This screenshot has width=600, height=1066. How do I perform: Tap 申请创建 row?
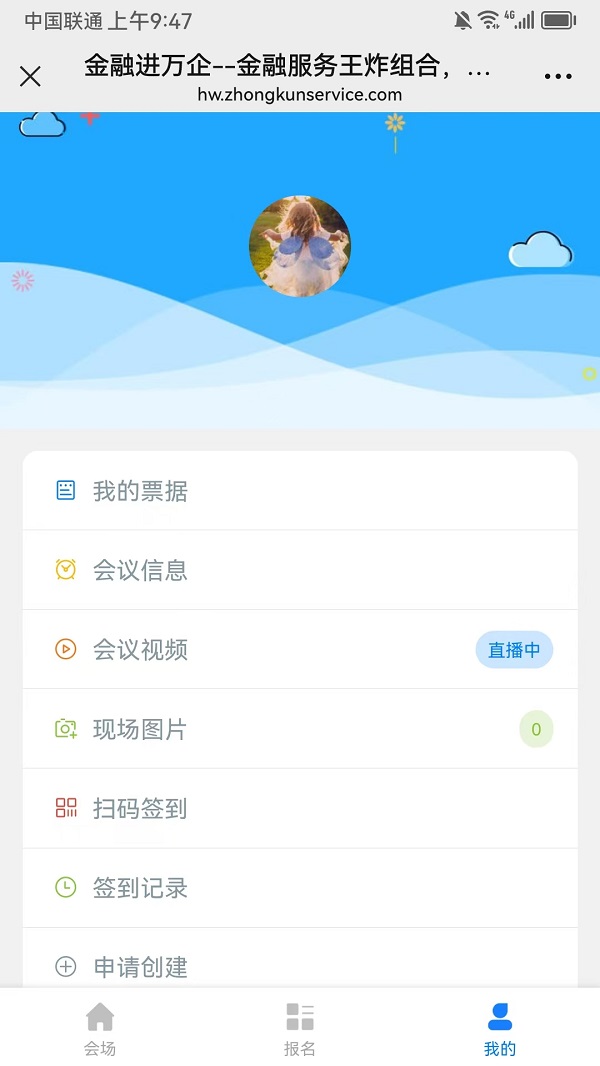tap(300, 966)
